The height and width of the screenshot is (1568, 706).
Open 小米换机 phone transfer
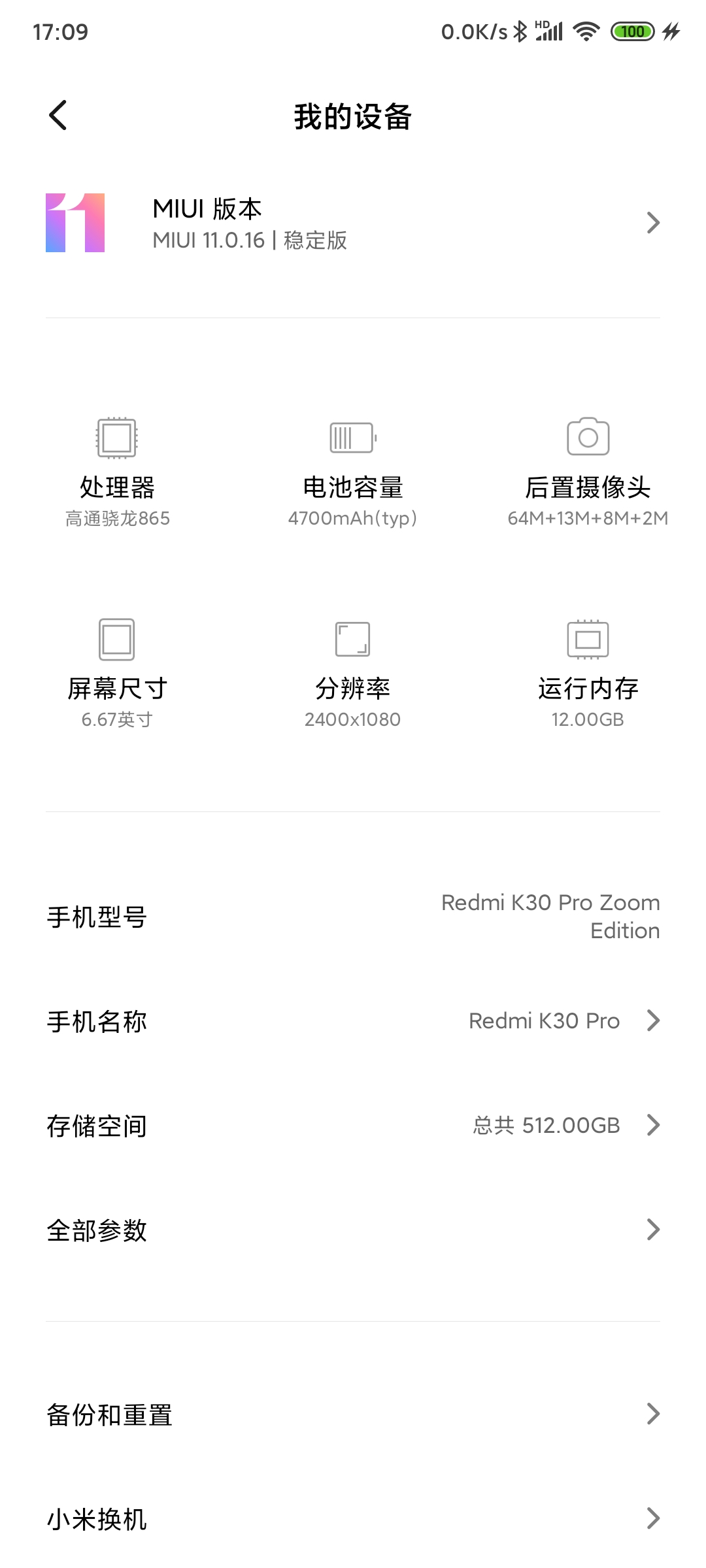[353, 1519]
